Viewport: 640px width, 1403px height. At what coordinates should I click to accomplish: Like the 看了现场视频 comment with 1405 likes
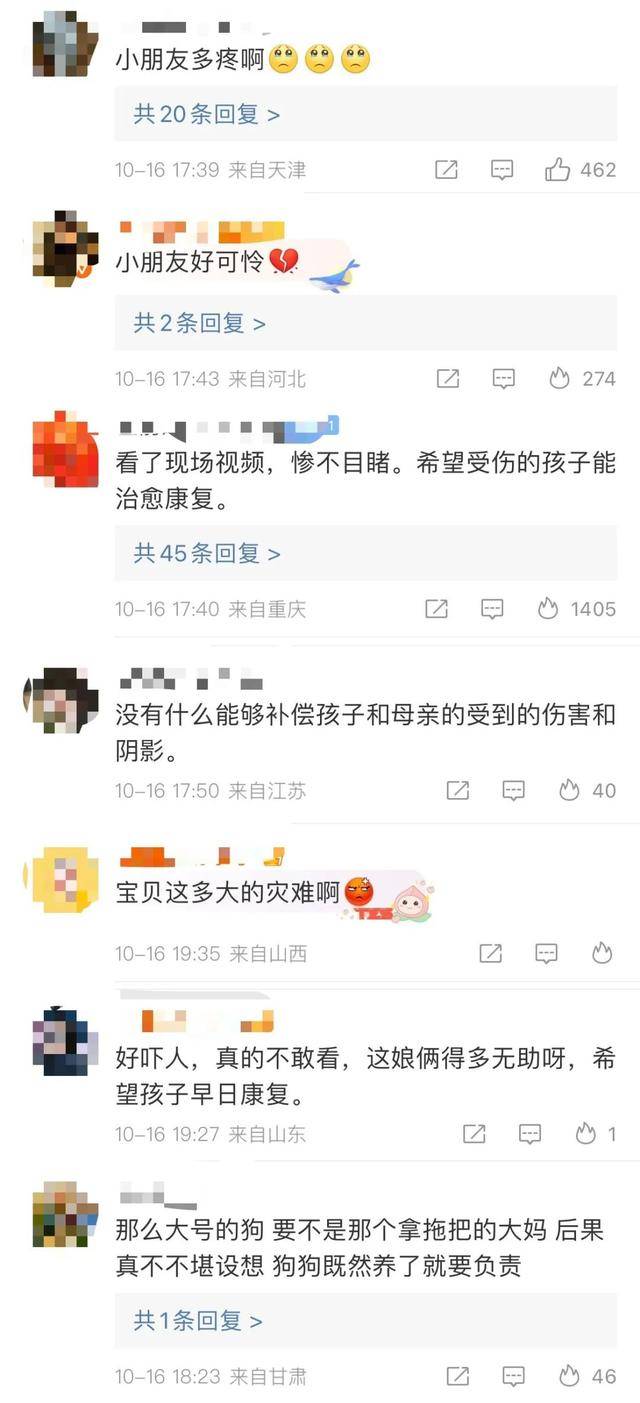point(548,608)
